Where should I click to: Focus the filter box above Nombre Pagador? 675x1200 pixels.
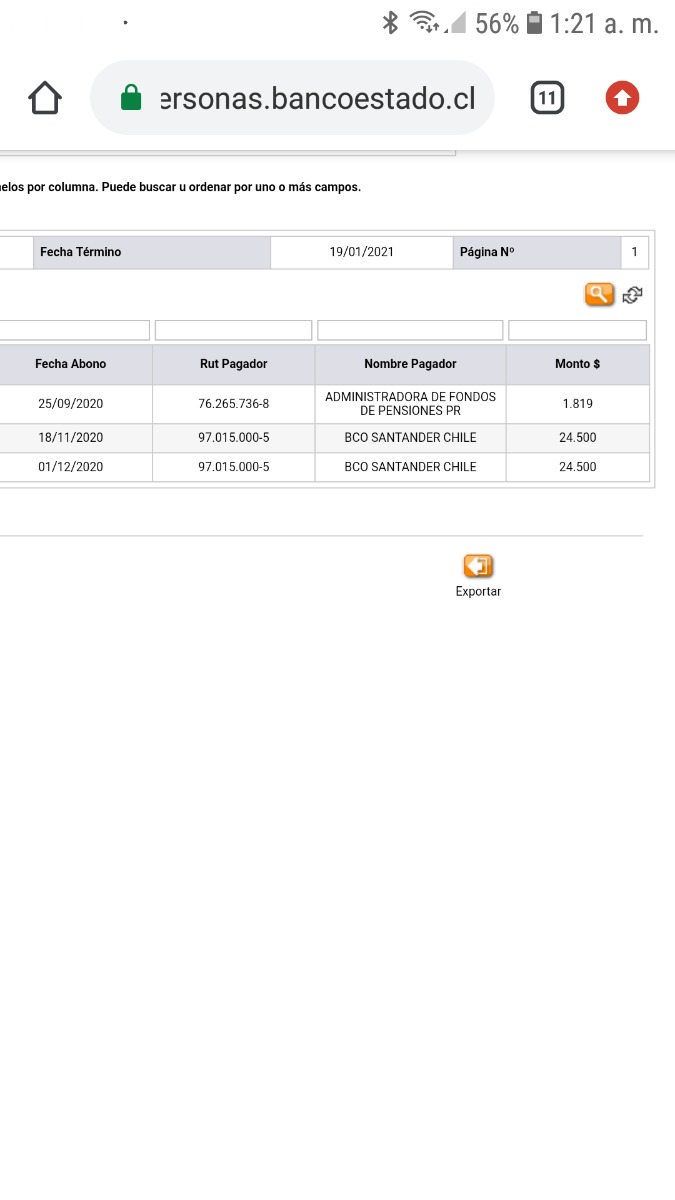[410, 330]
